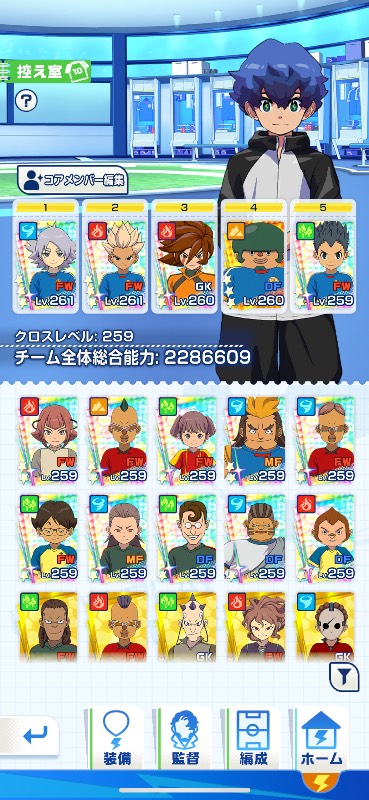Select the Lv.260 GK in slot 3
The width and height of the screenshot is (369, 800).
[184, 256]
